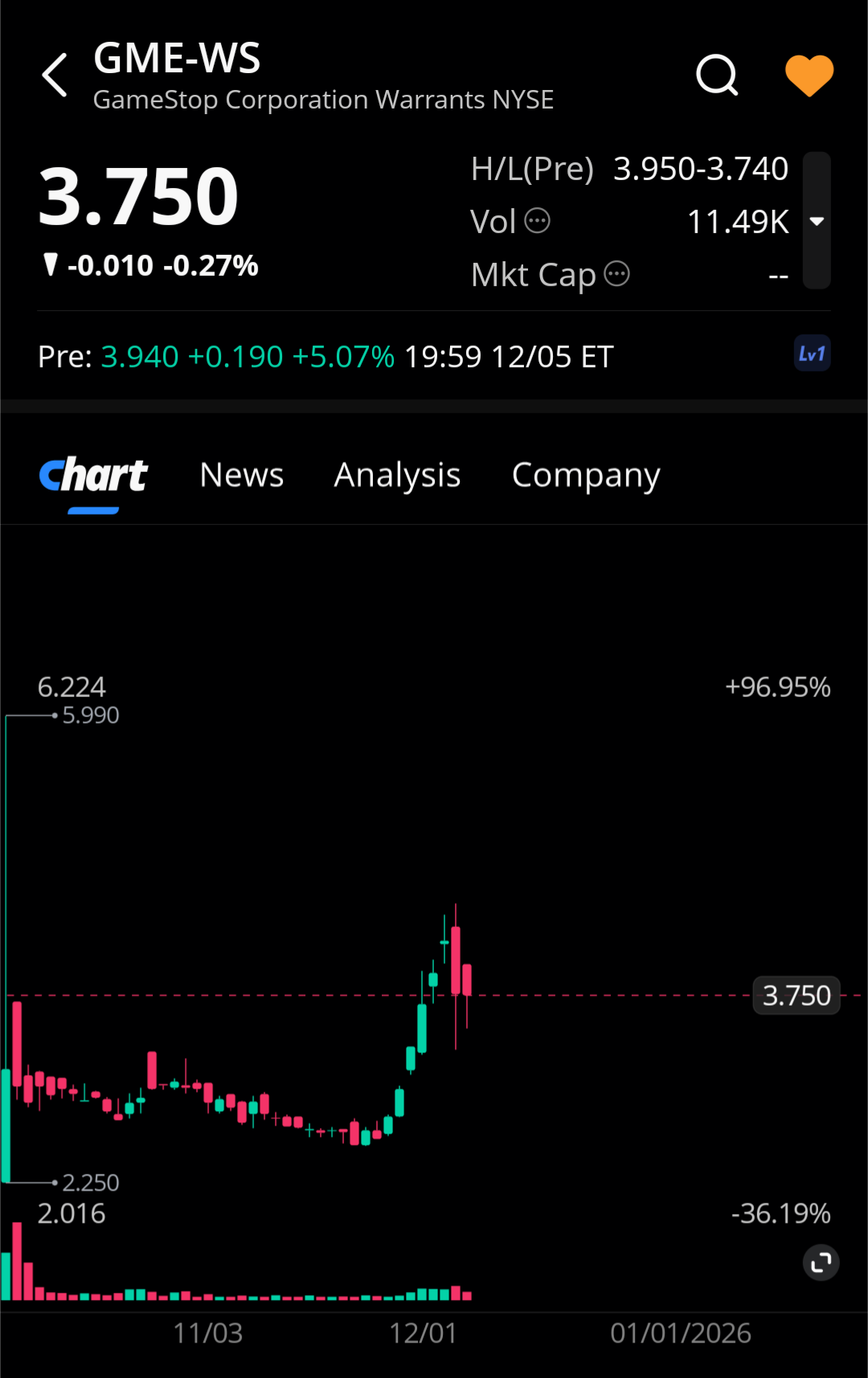Show info about Vol

point(537,221)
